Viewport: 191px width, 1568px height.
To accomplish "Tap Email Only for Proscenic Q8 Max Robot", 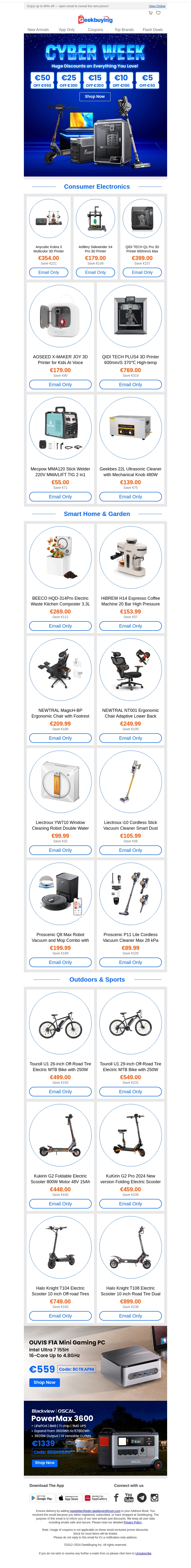I will pyautogui.click(x=60, y=962).
